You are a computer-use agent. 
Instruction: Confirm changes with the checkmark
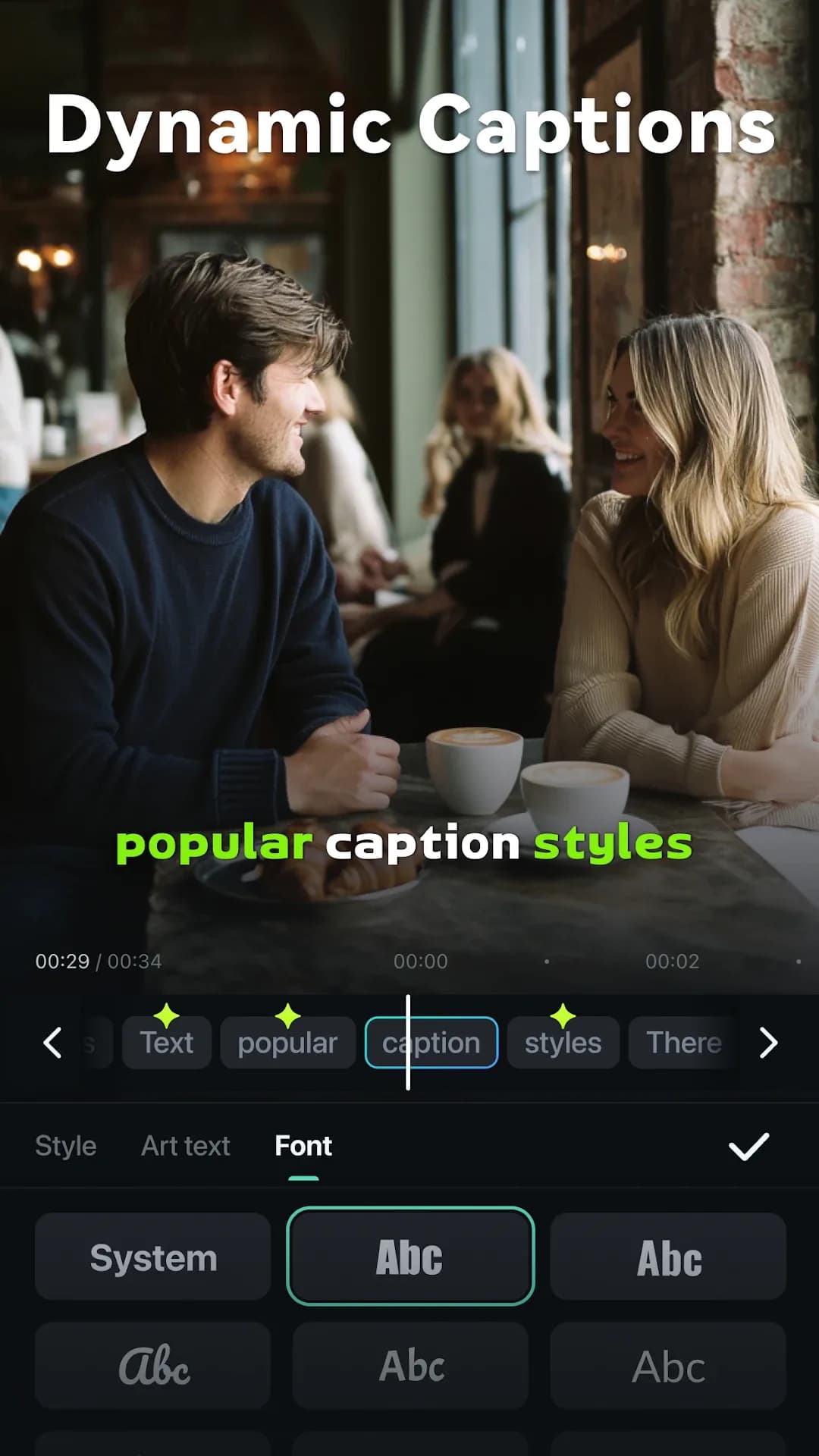[x=748, y=1147]
